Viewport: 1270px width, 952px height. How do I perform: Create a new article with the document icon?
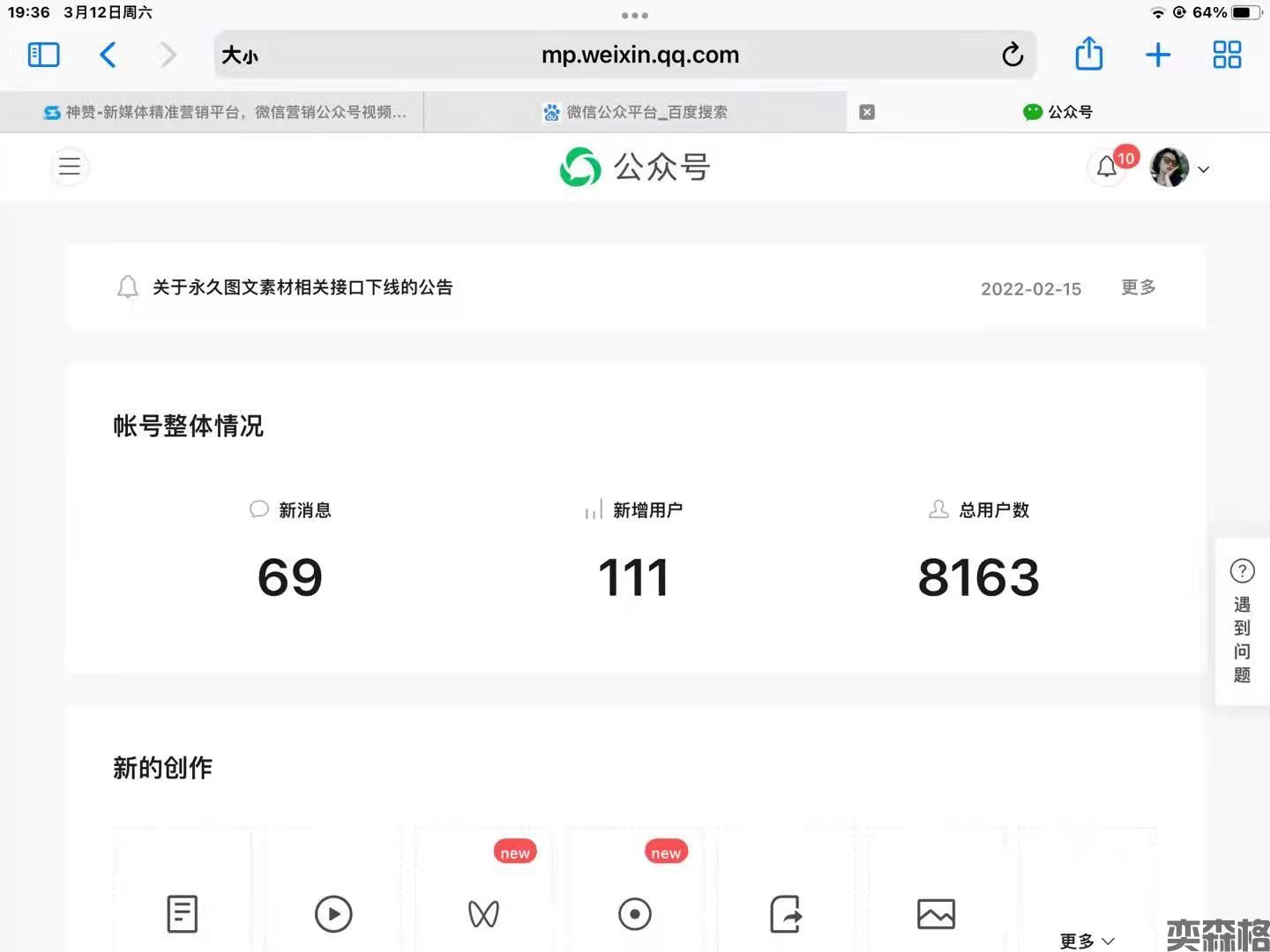tap(183, 914)
